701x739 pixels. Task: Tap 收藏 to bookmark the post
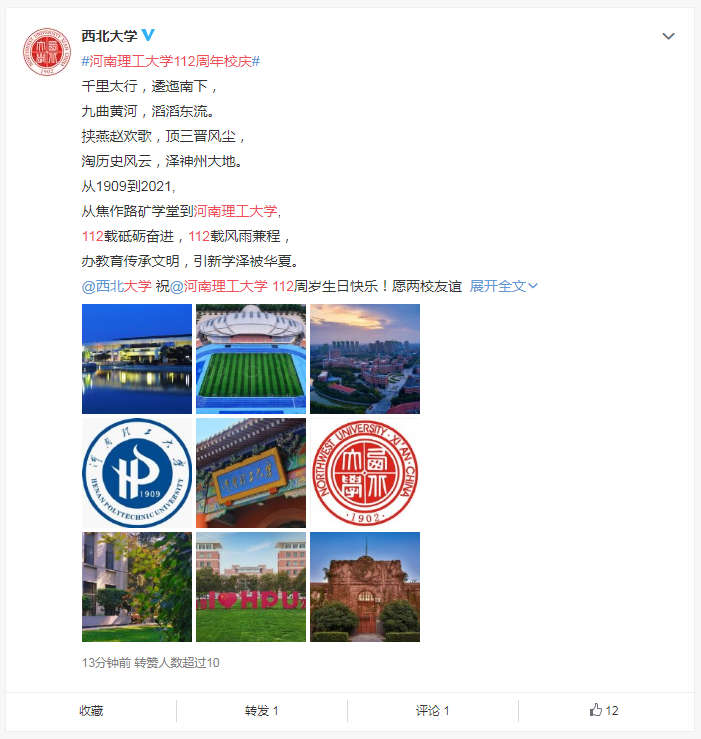(x=91, y=711)
